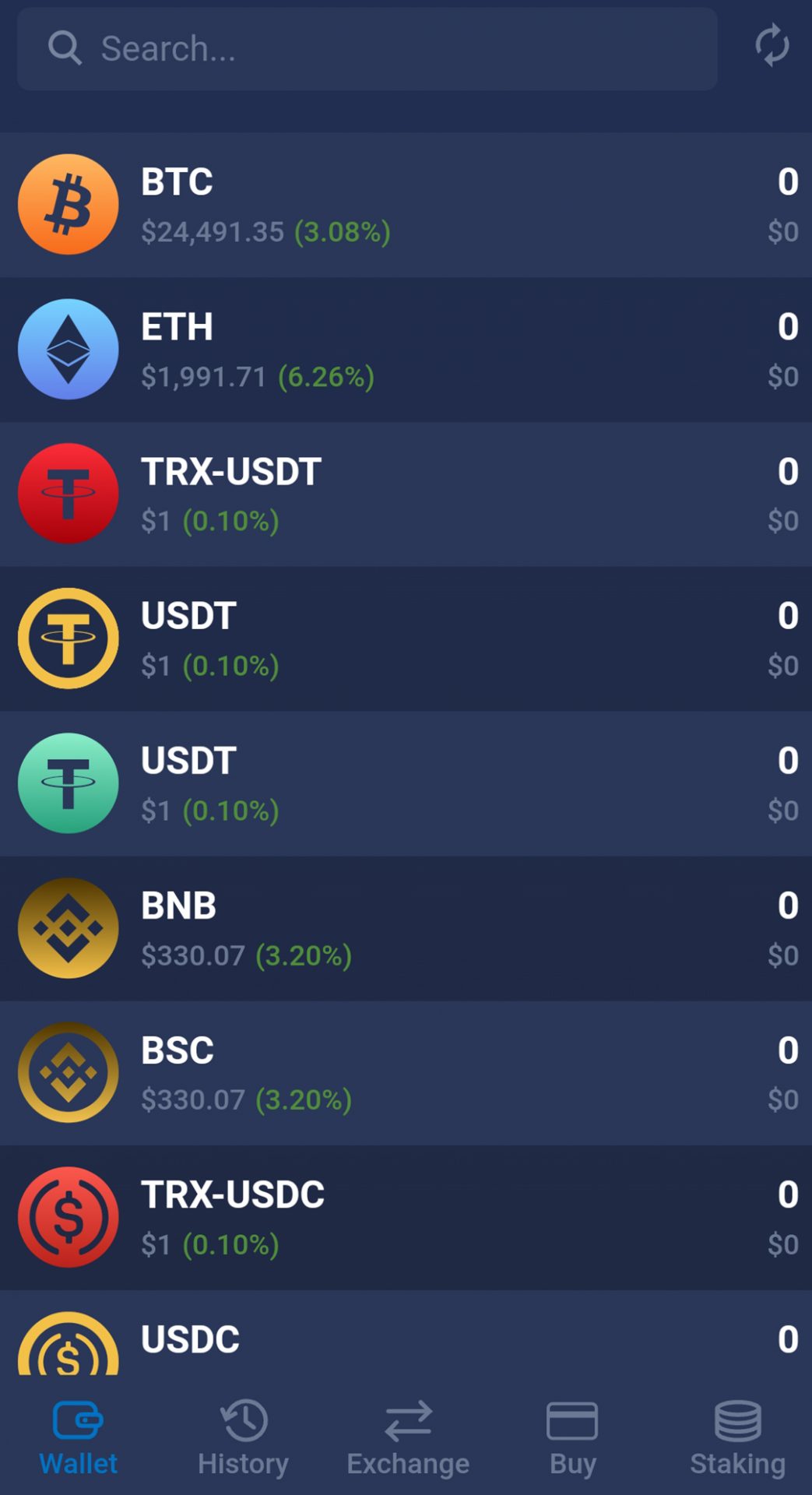Viewport: 812px width, 1495px height.
Task: Go to the Exchange tab
Action: [x=408, y=1439]
